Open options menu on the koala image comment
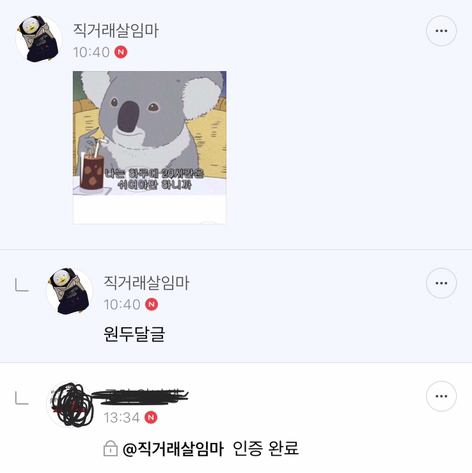Screen dimensions: 472x473 tap(441, 31)
